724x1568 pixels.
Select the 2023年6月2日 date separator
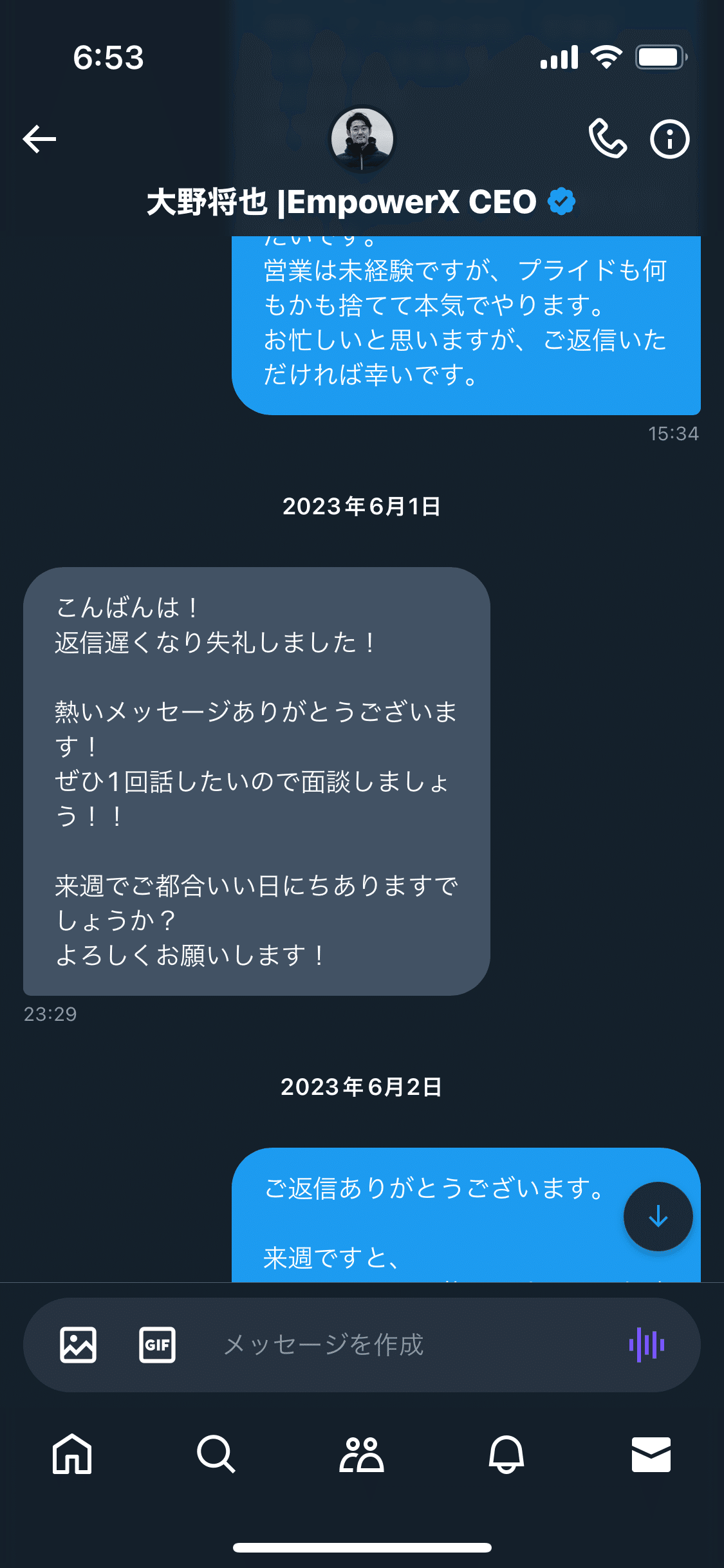tap(362, 1086)
